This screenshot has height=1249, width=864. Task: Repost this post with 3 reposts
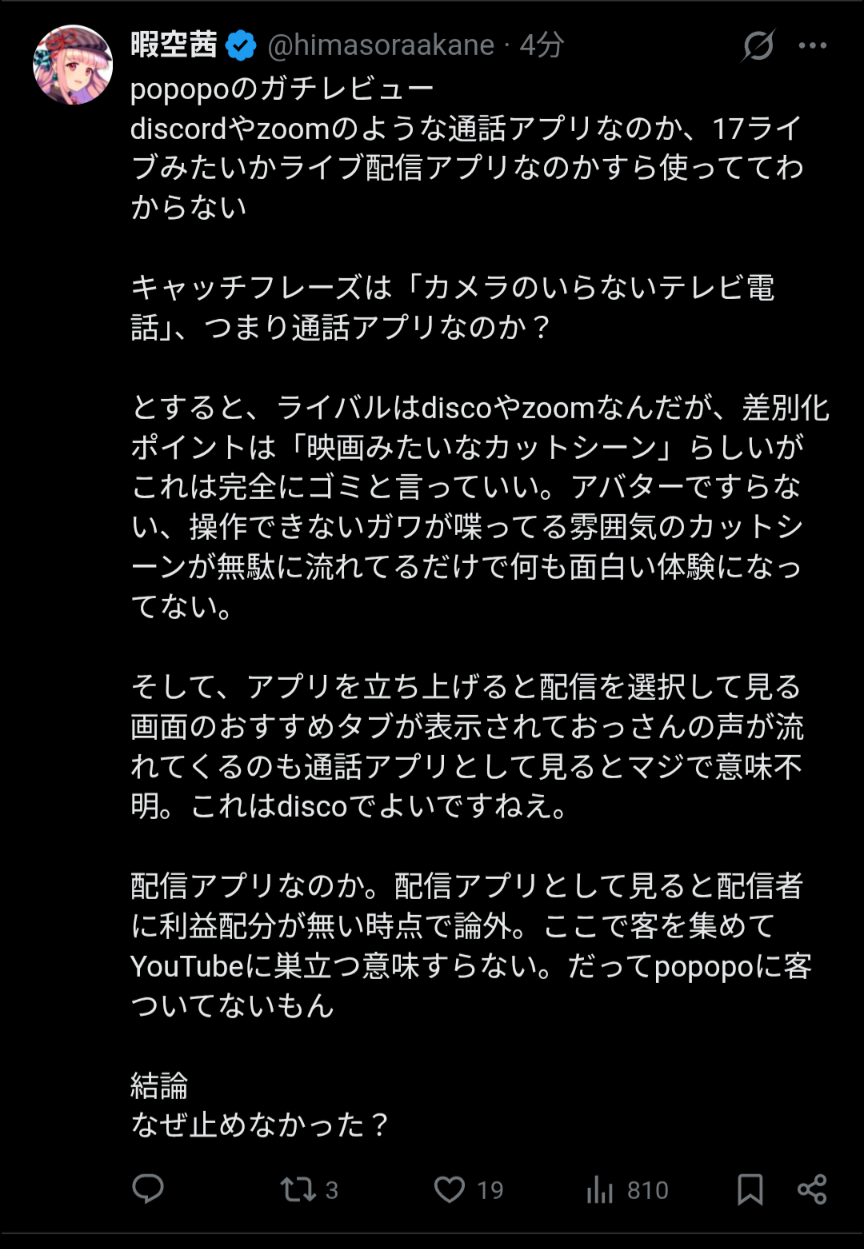tap(297, 1189)
